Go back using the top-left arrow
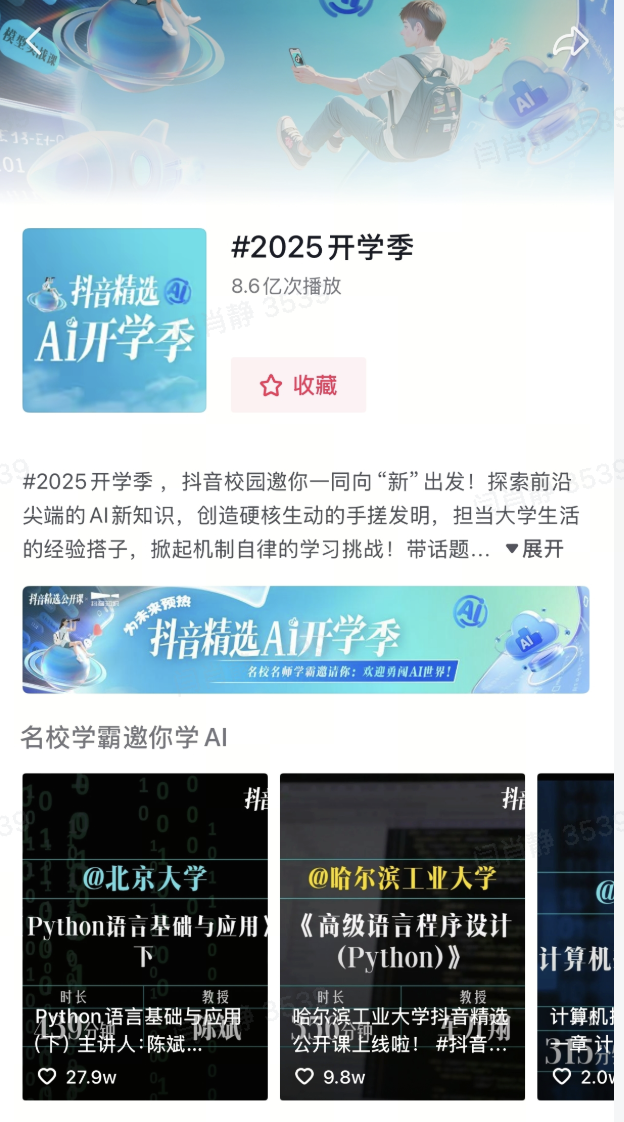624x1122 pixels. [34, 42]
